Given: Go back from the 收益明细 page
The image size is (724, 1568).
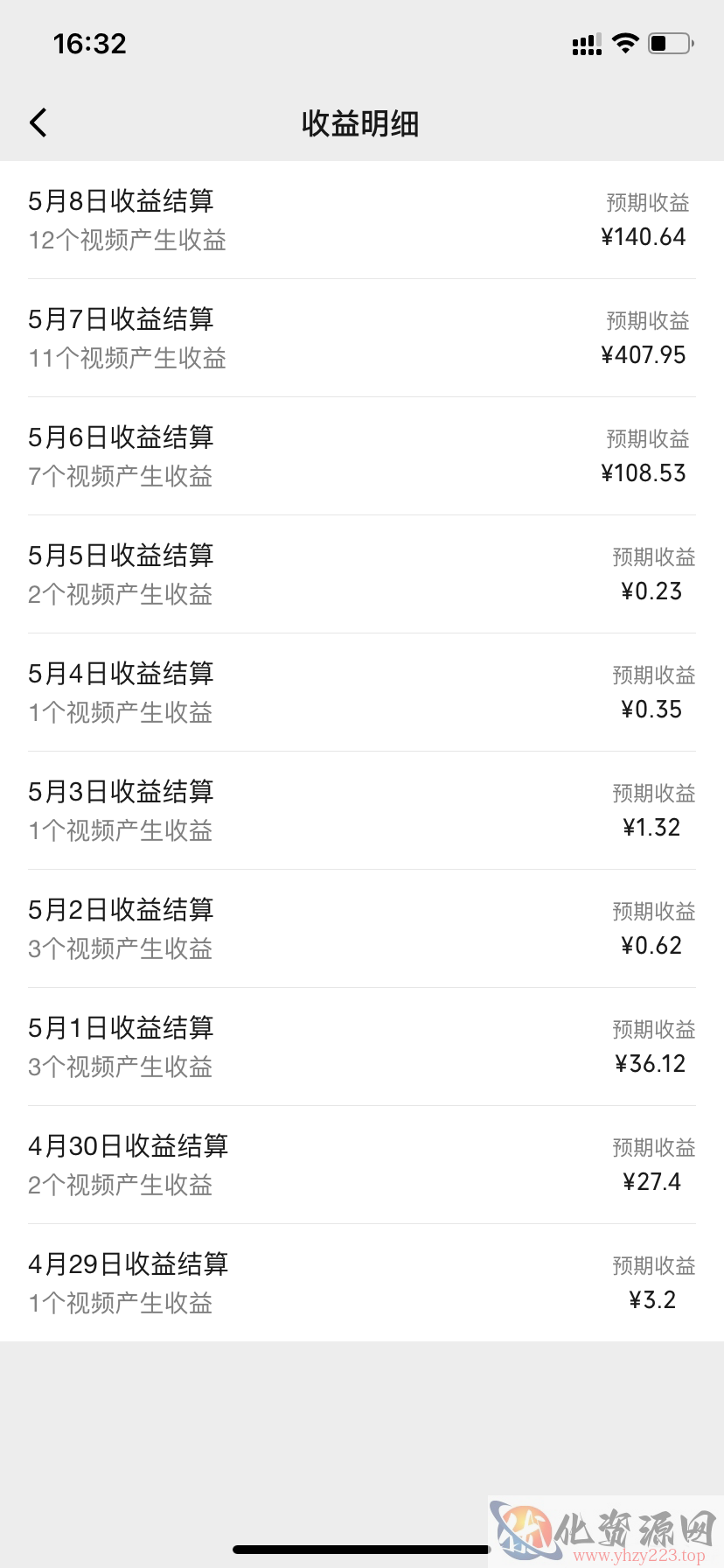Looking at the screenshot, I should (38, 123).
